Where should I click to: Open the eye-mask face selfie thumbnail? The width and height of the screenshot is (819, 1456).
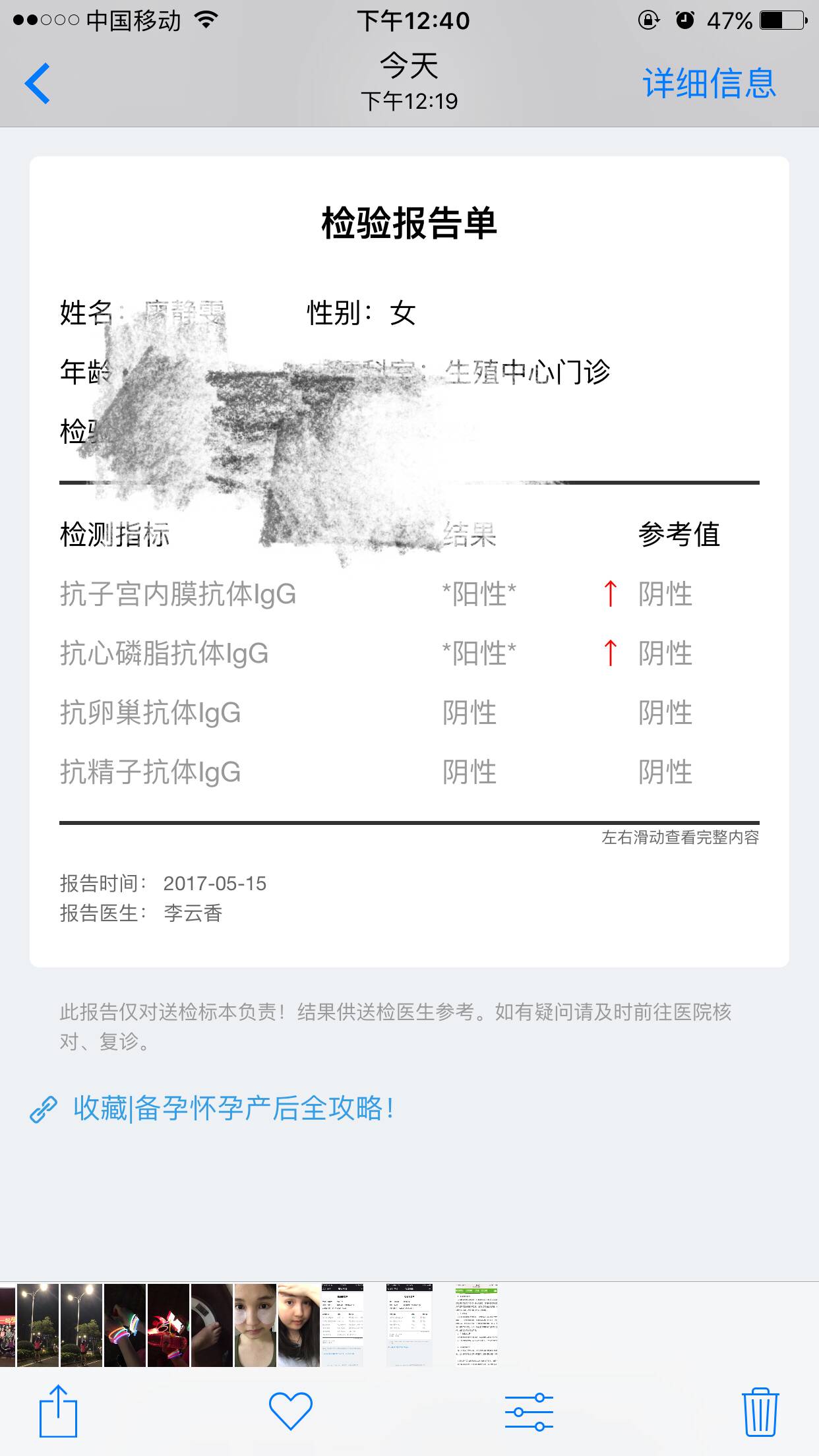pyautogui.click(x=255, y=1324)
